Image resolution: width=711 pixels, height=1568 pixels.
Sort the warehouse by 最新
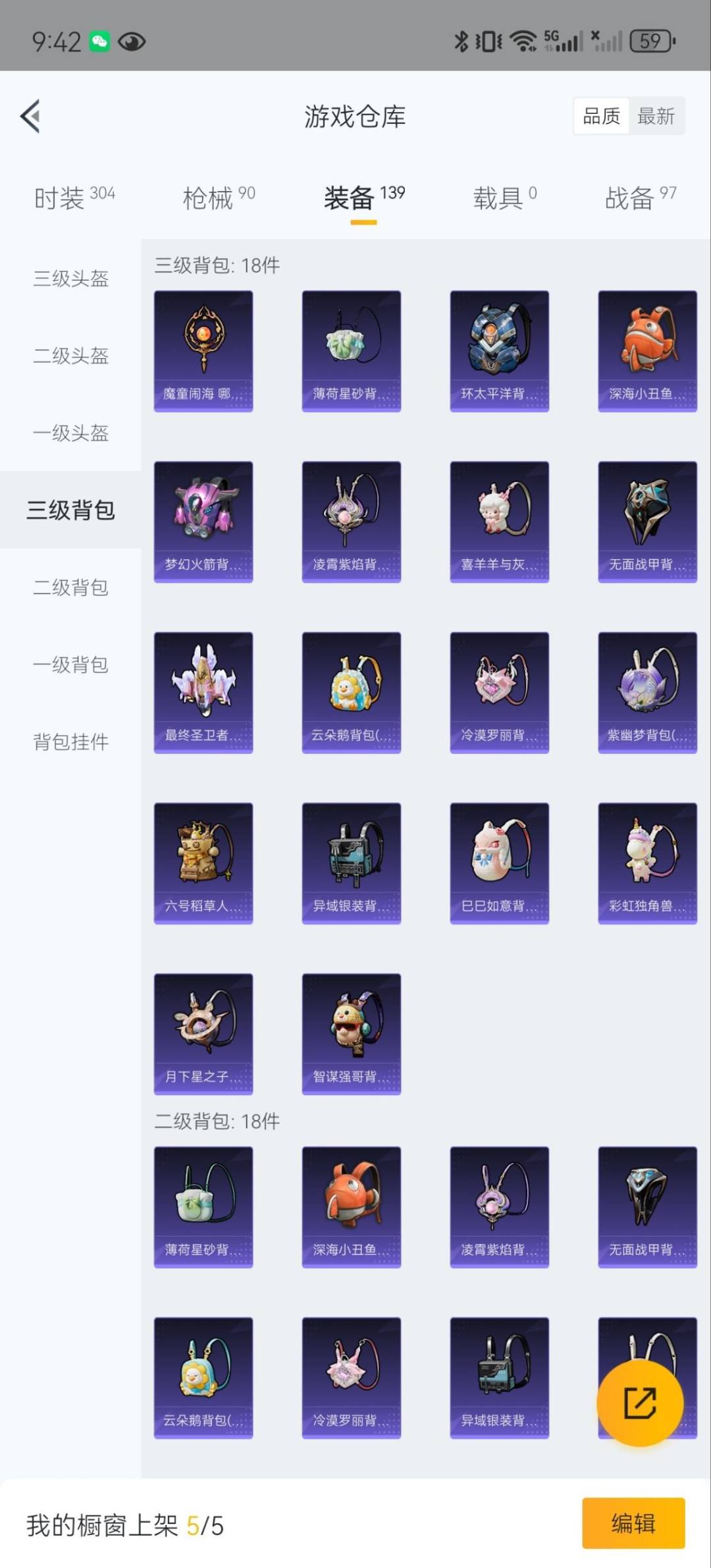[656, 117]
